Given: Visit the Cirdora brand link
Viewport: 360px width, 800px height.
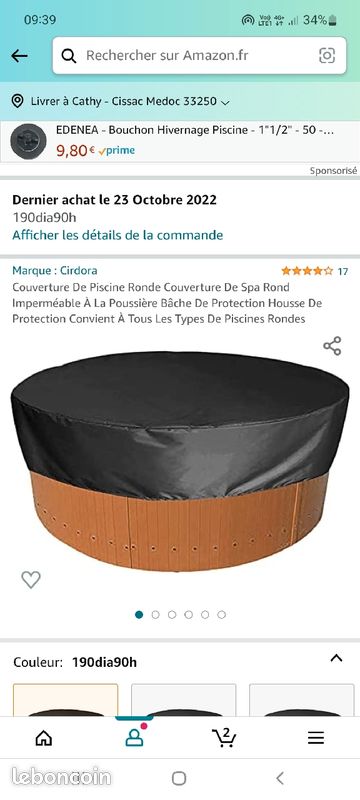Looking at the screenshot, I should [55, 270].
